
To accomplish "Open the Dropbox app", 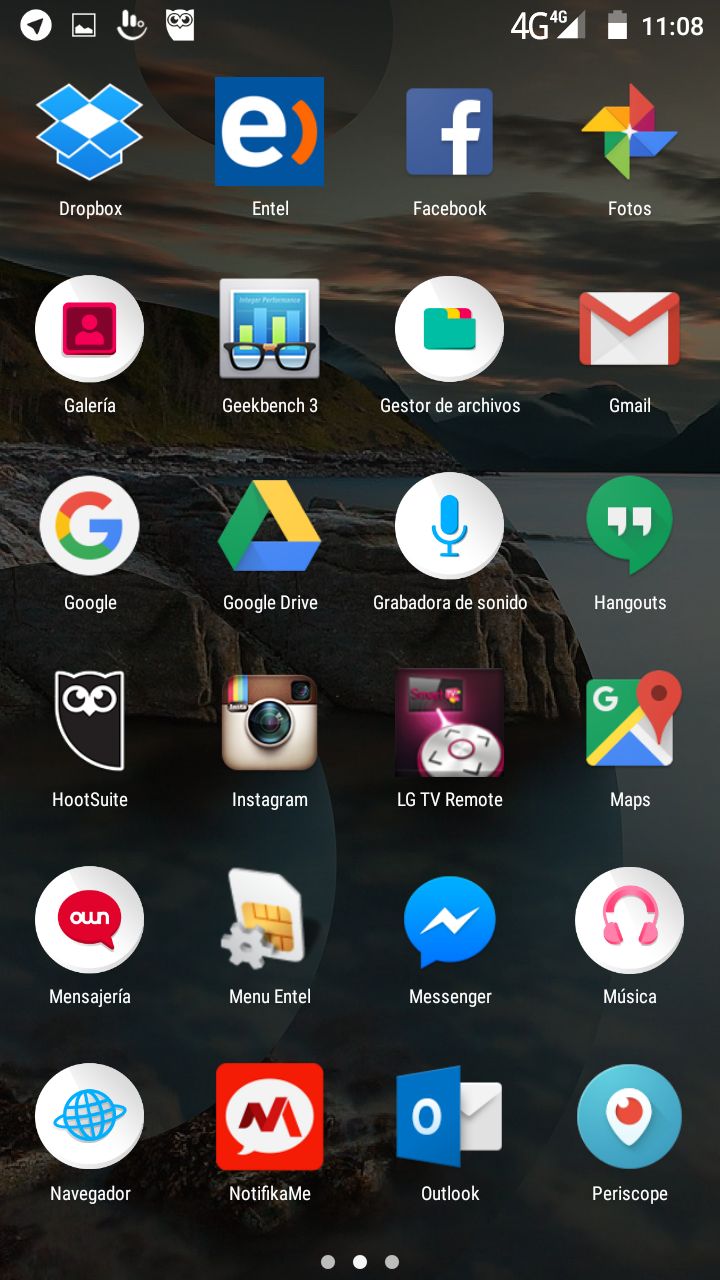I will pos(90,132).
